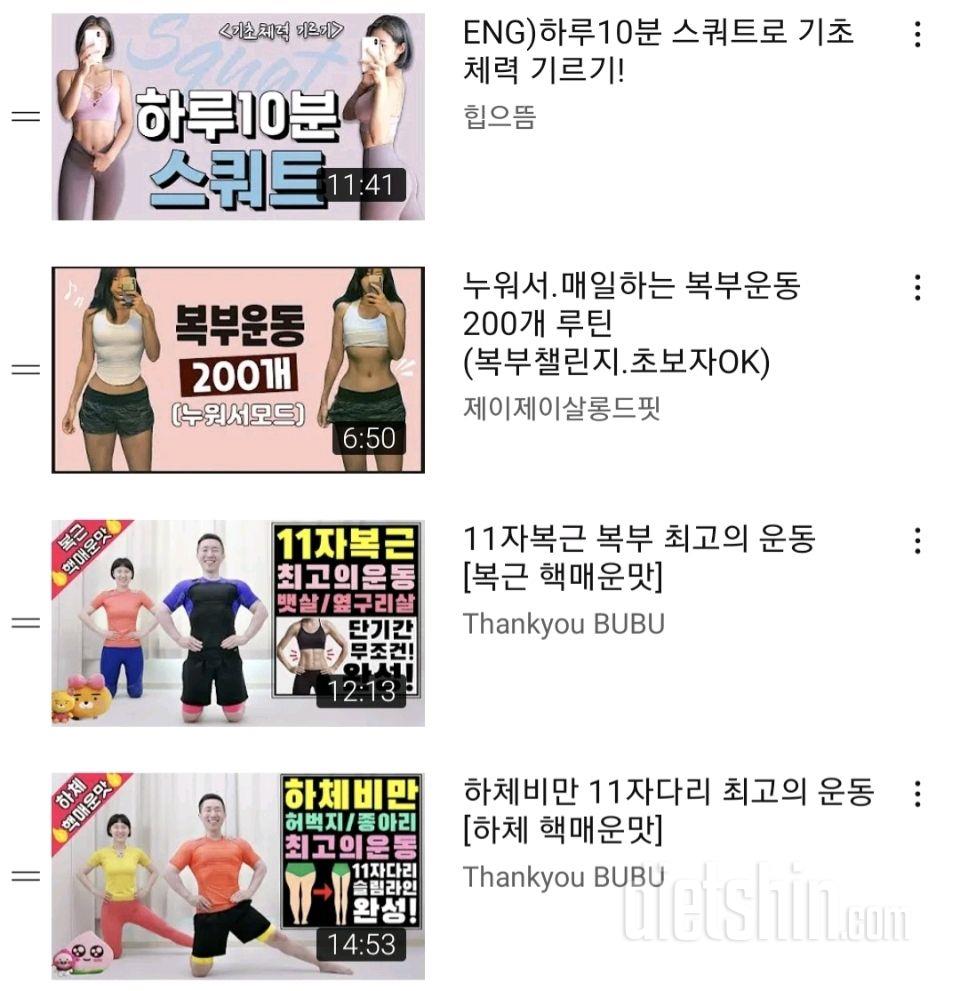Tap the reorder handle beside 하루10분 스쿼트
Screen dimensions: 960x991
click(x=25, y=116)
